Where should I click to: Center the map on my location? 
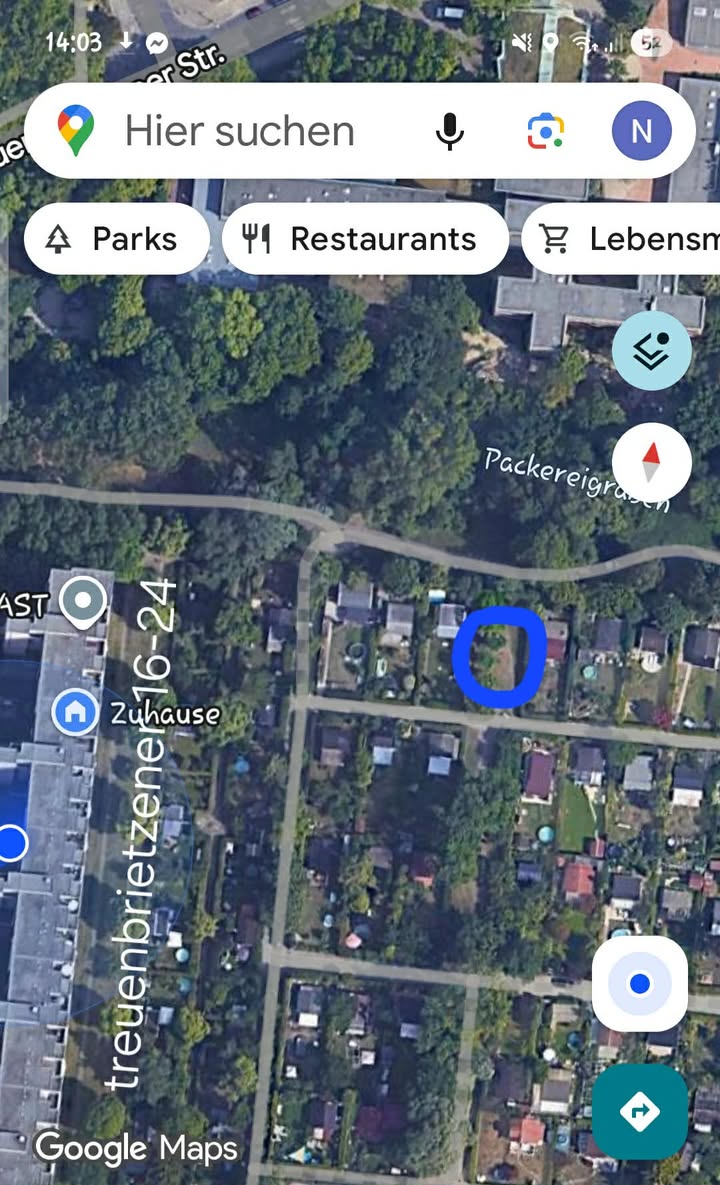tap(640, 984)
